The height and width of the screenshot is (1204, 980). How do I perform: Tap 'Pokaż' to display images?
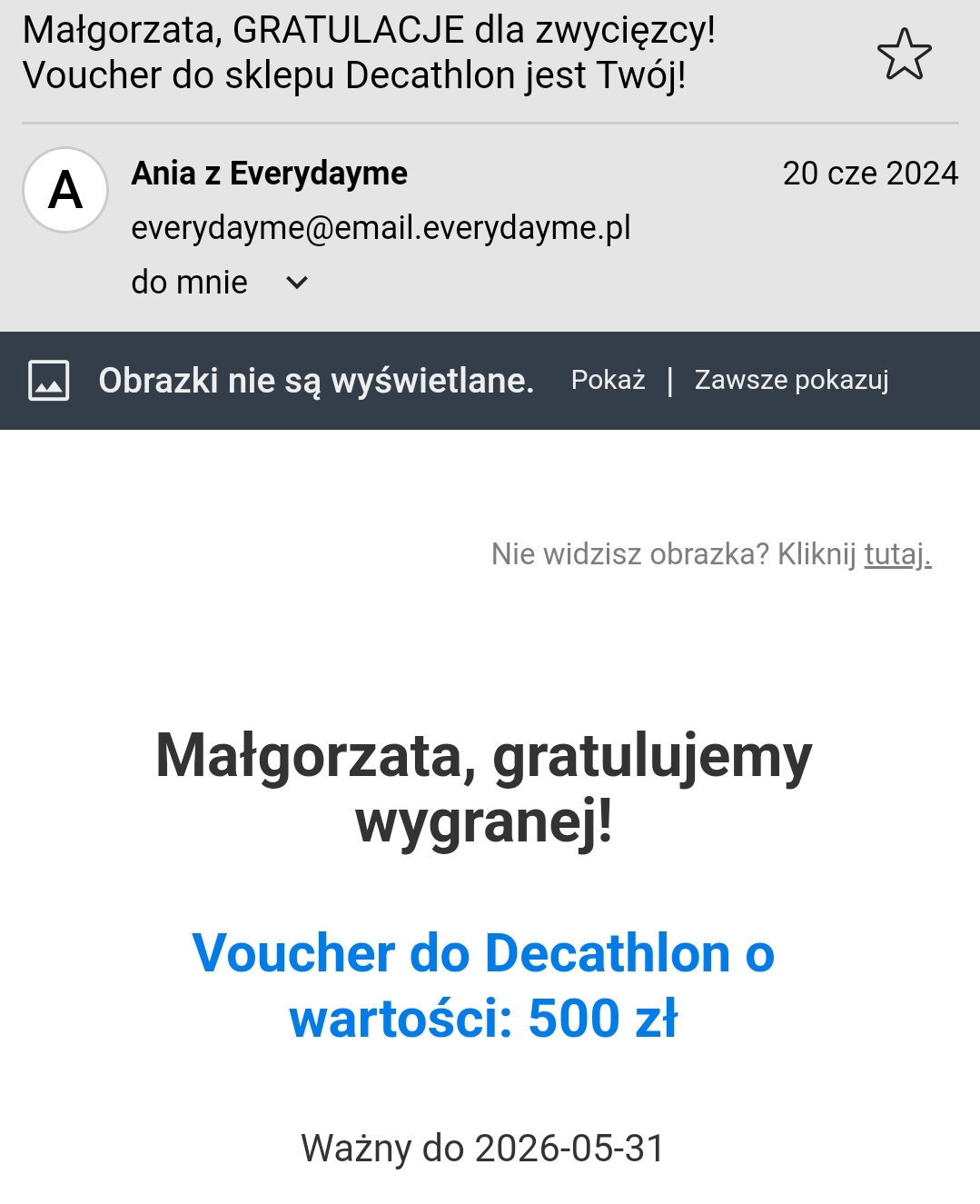(x=608, y=380)
